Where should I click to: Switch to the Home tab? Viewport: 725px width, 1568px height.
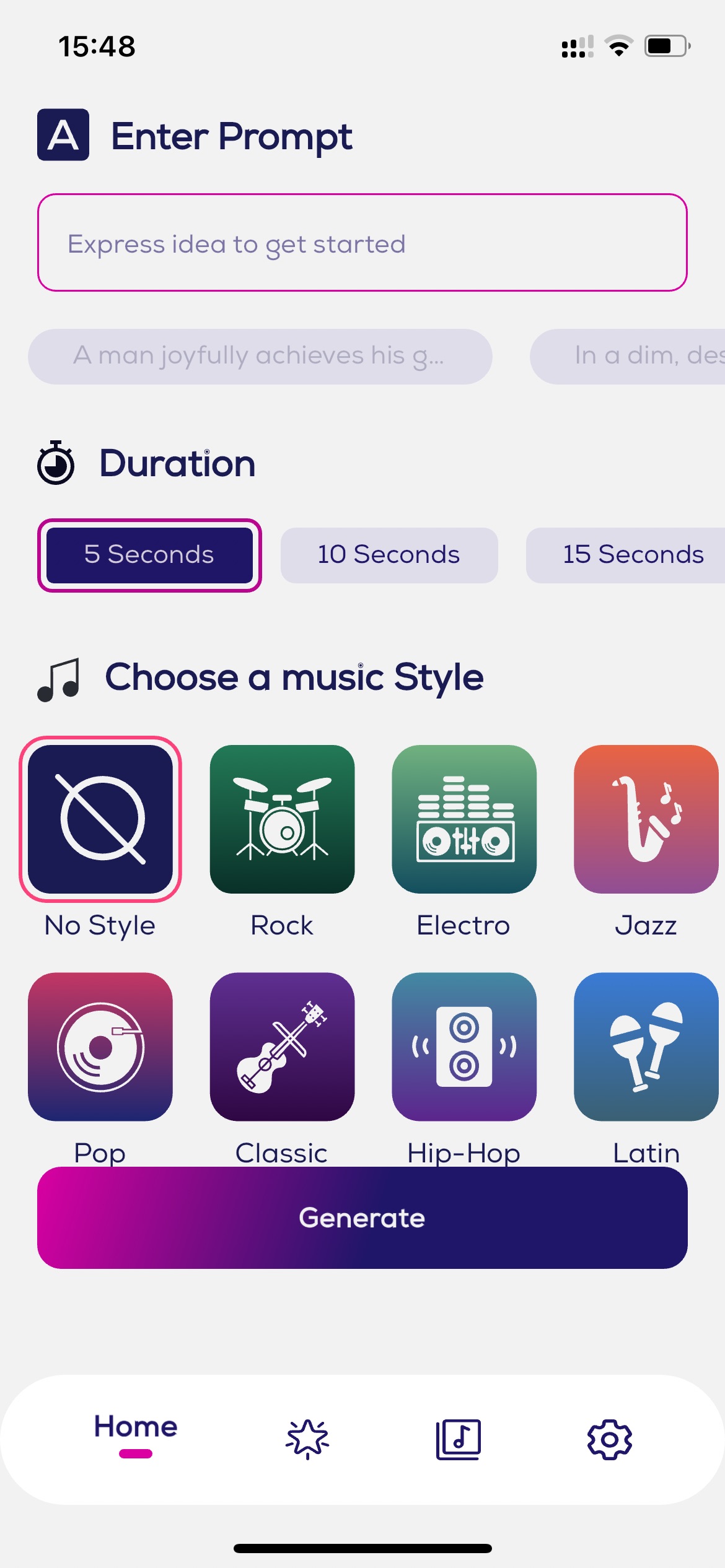[136, 1434]
